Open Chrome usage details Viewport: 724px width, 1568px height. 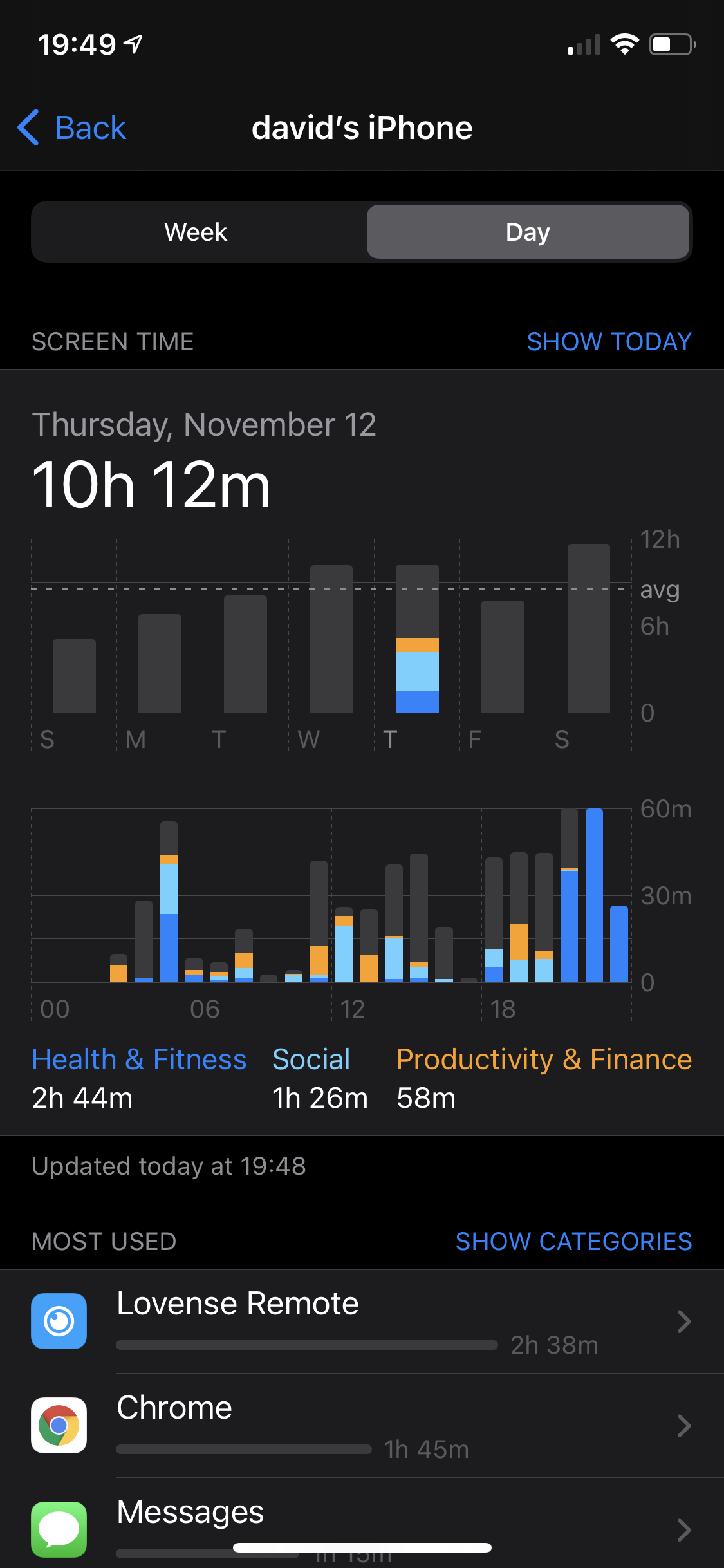pos(362,1425)
